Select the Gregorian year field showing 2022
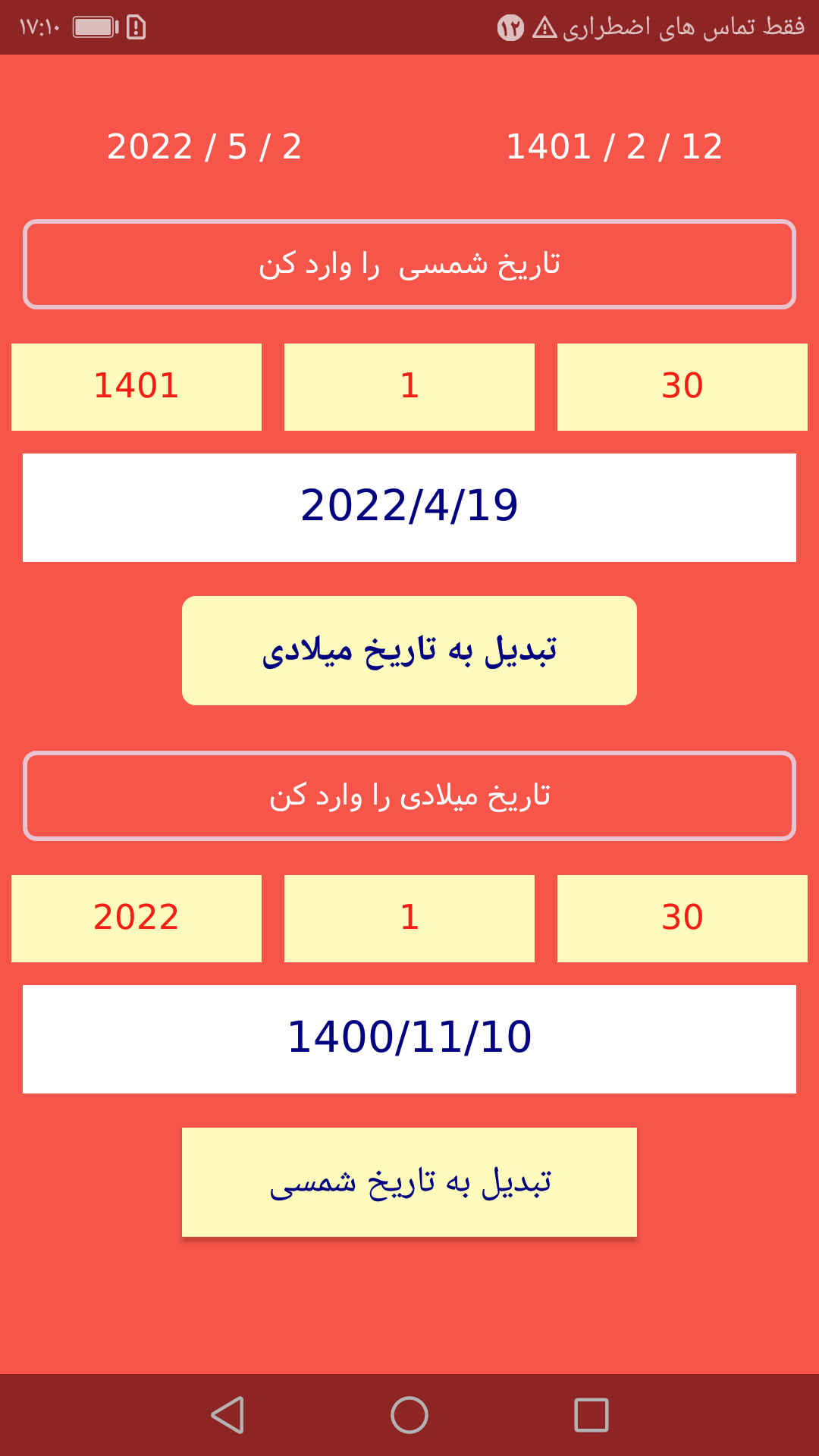 (x=136, y=918)
